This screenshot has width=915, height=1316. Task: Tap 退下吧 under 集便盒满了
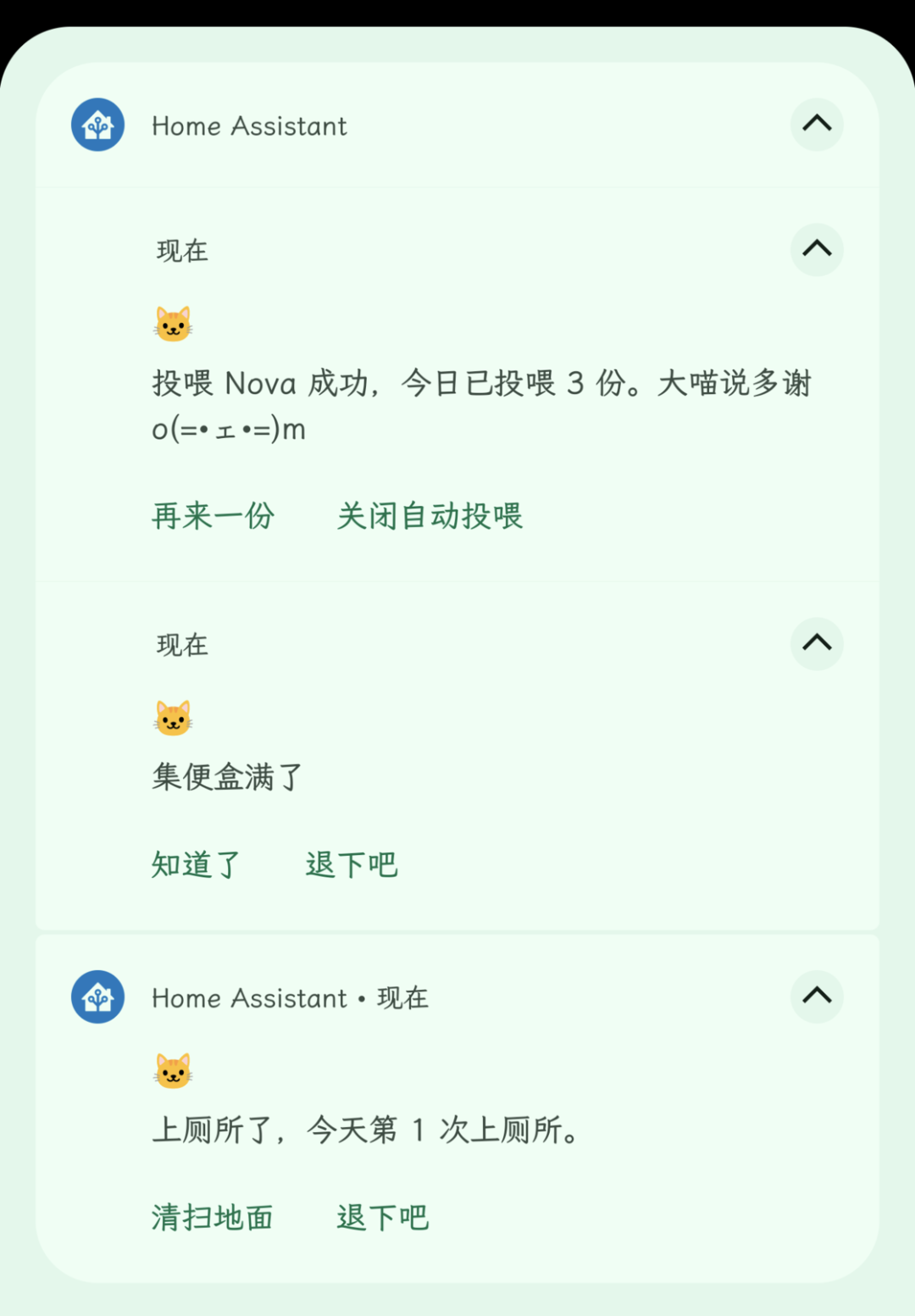click(x=352, y=864)
